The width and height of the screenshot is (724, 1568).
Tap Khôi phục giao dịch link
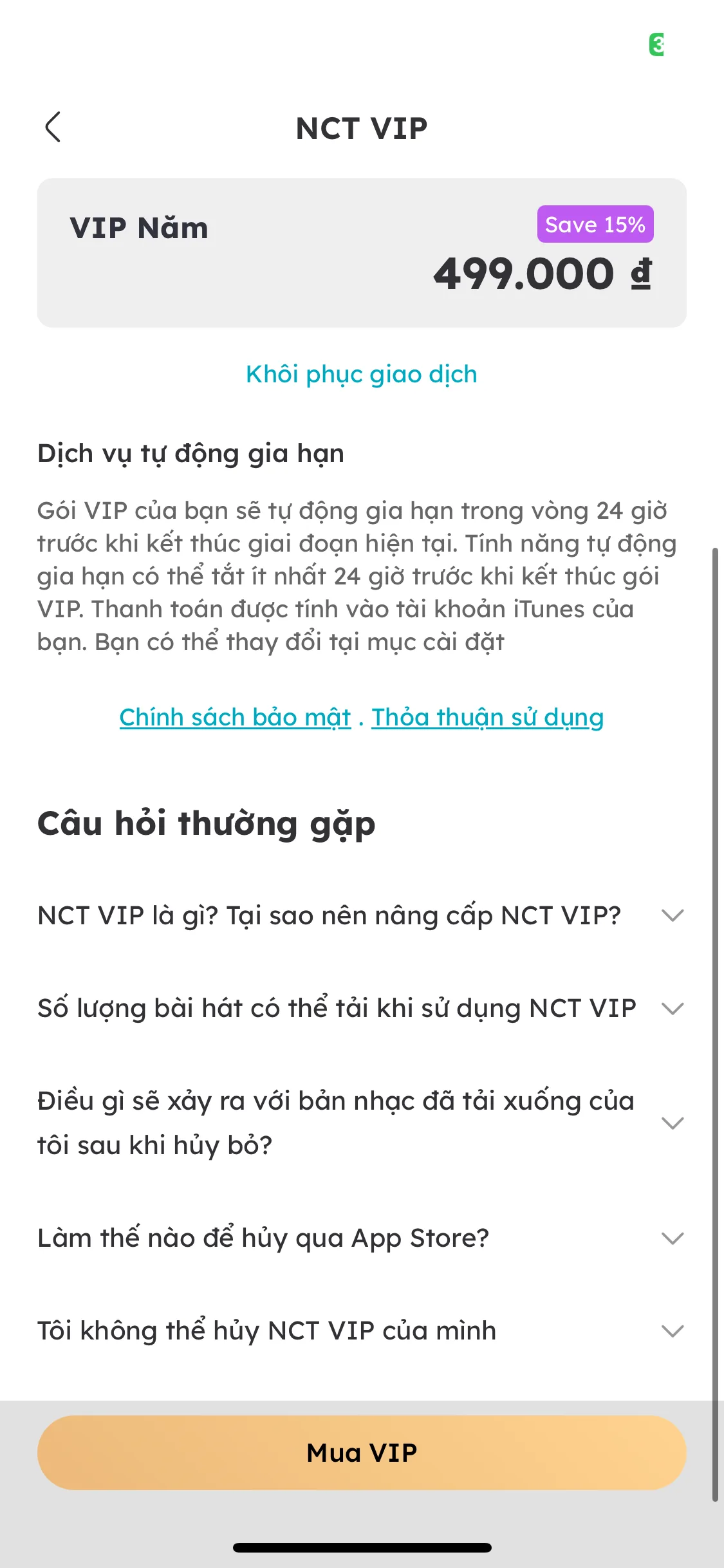point(362,375)
